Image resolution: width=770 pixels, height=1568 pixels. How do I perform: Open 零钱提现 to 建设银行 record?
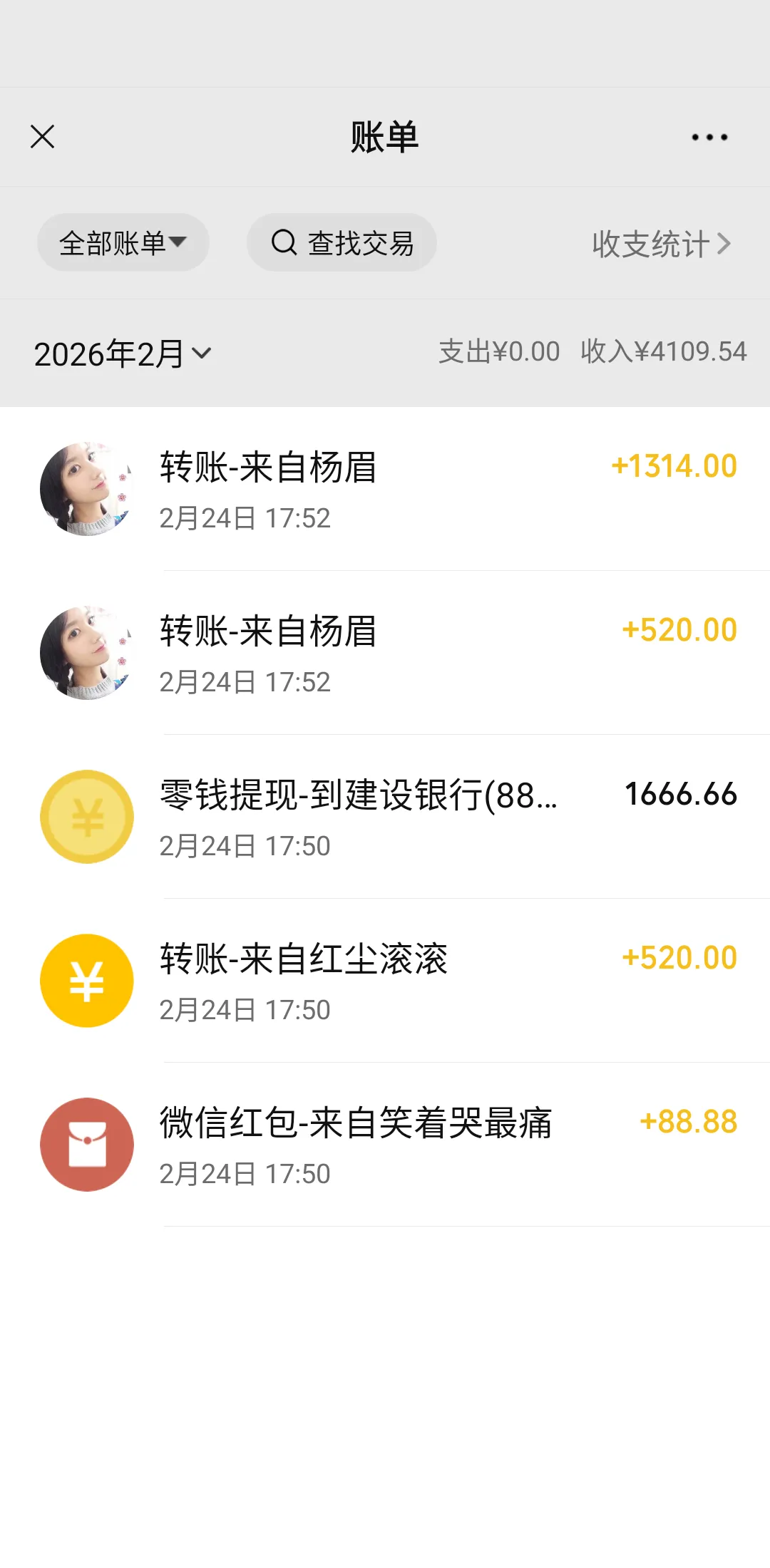point(385,817)
